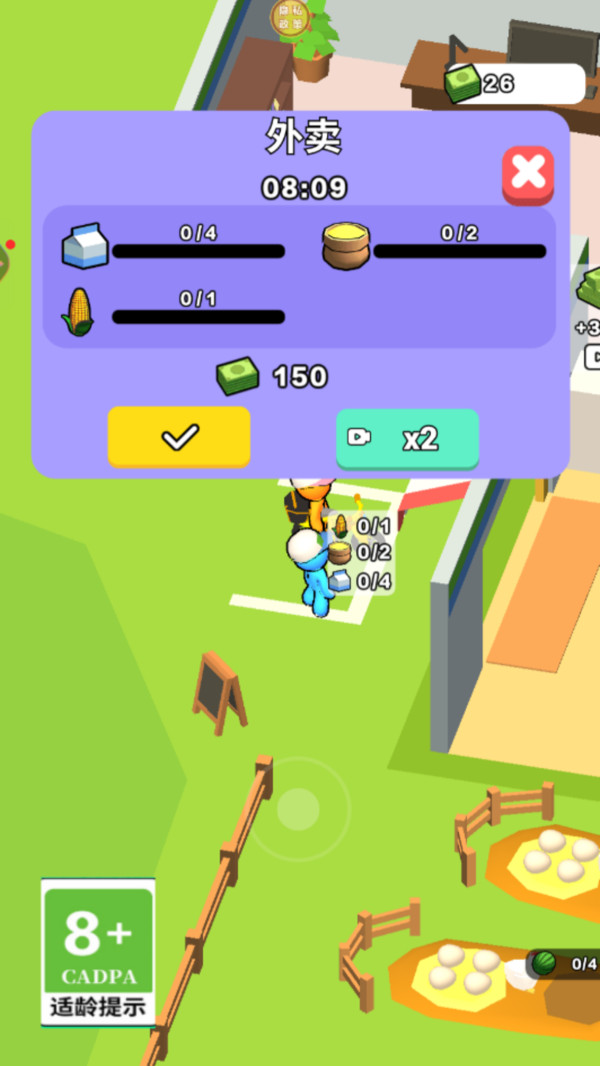Open the CADPA 8+ age rating notice
The height and width of the screenshot is (1066, 600).
pos(98,951)
